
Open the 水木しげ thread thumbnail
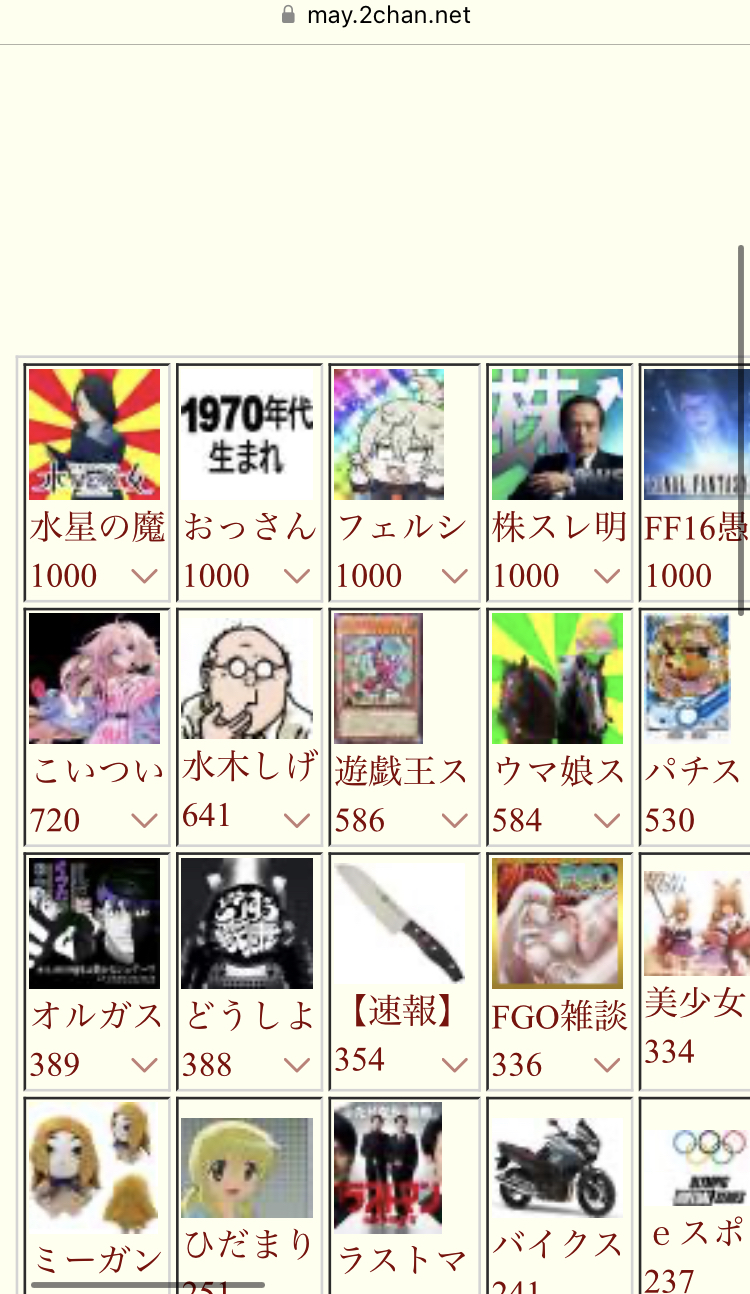pyautogui.click(x=247, y=676)
